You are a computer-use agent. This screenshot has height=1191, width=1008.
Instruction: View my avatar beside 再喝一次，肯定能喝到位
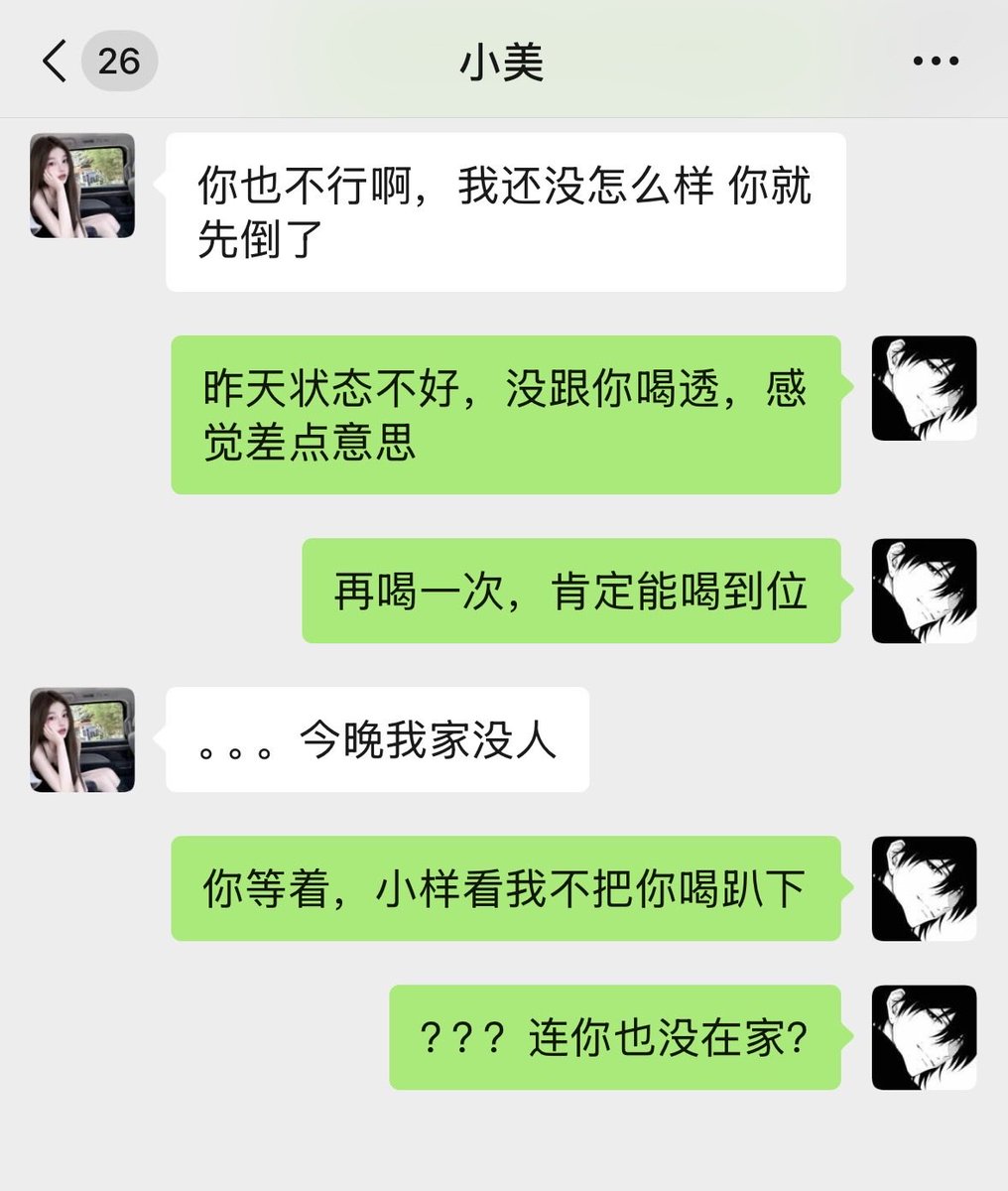924,591
